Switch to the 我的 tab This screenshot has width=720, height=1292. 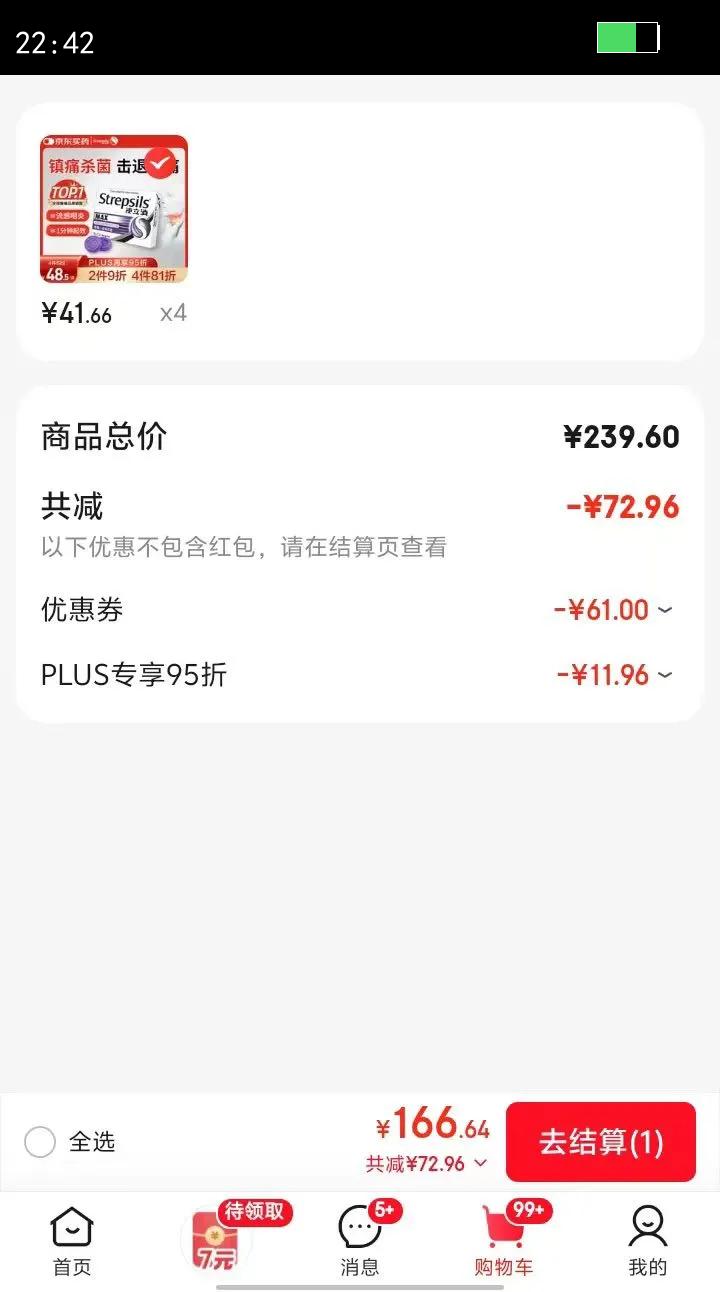647,1240
